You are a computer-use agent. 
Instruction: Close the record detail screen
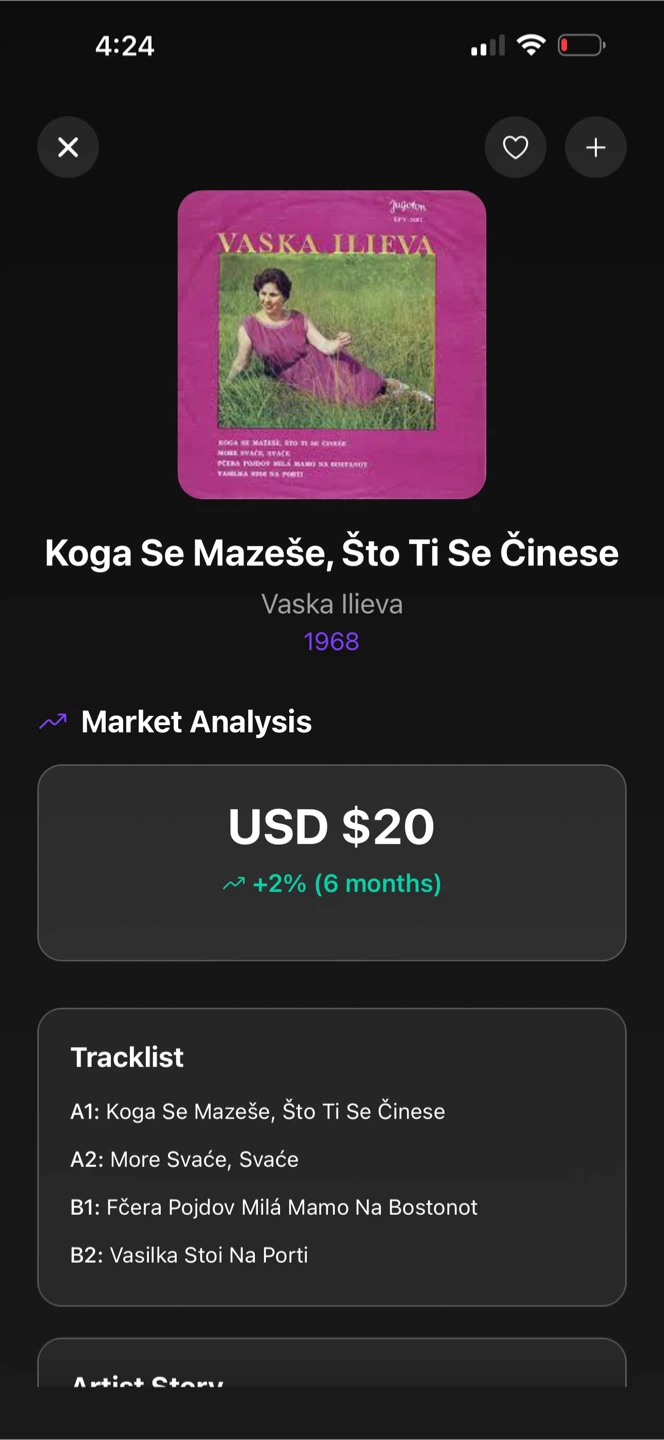coord(68,148)
